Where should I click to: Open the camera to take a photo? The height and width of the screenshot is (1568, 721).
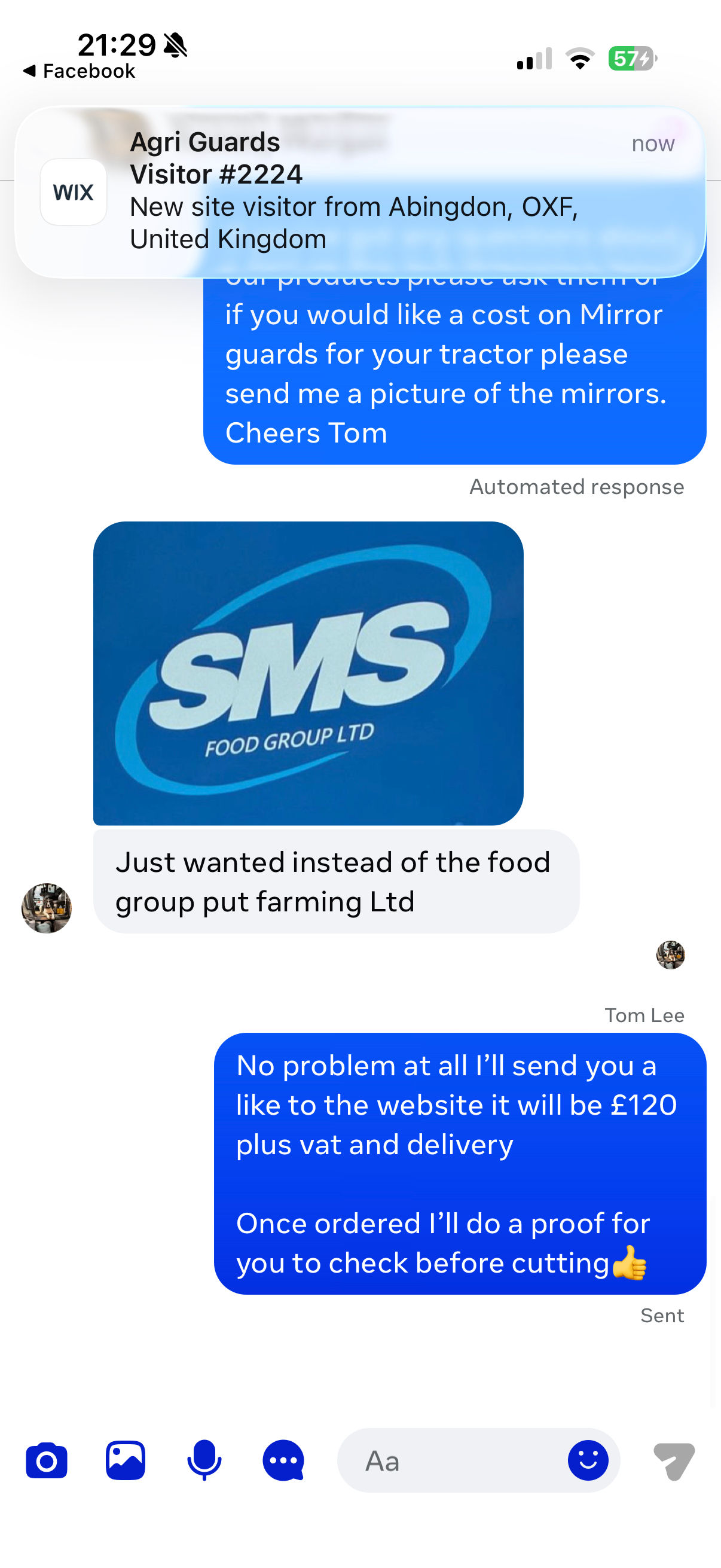[46, 1460]
